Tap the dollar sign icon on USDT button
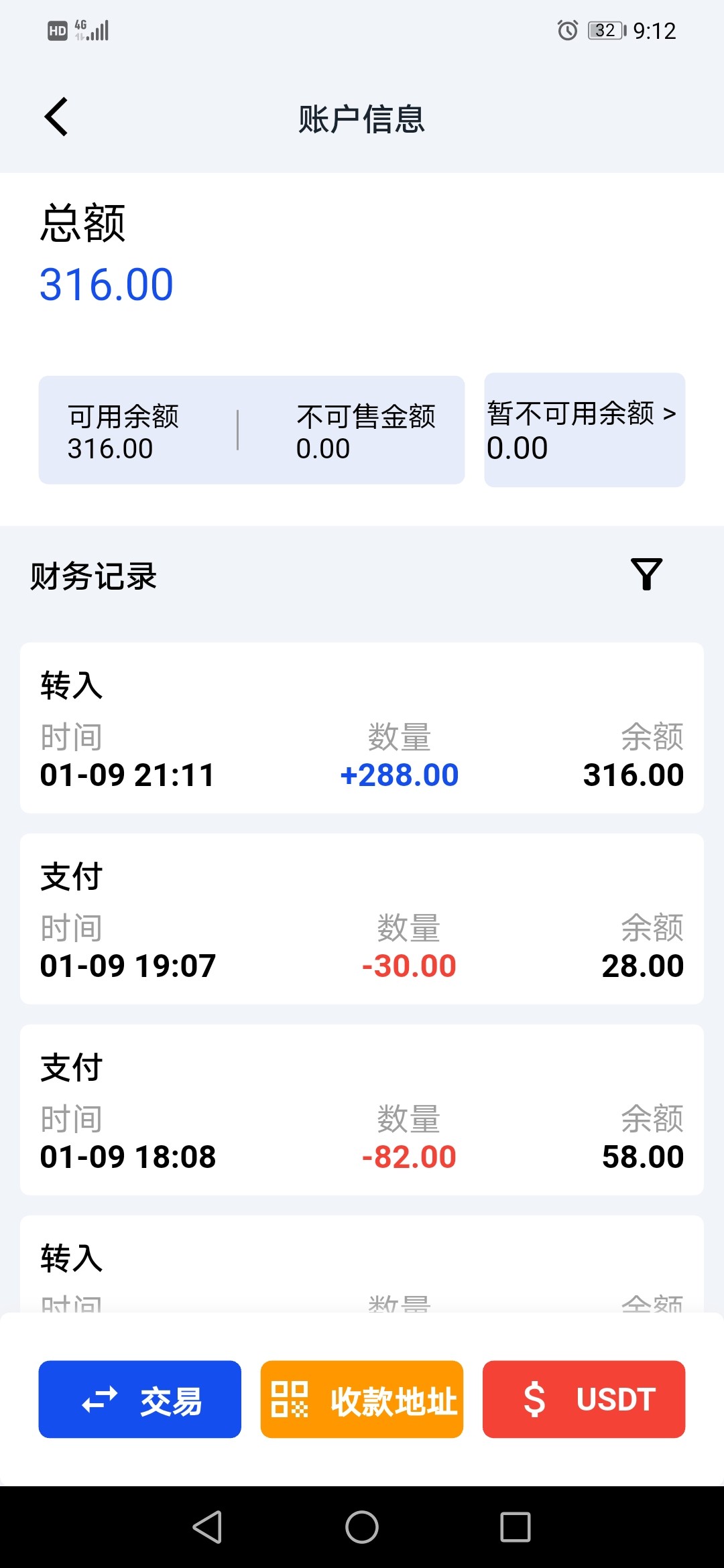724x1568 pixels. pyautogui.click(x=534, y=1398)
